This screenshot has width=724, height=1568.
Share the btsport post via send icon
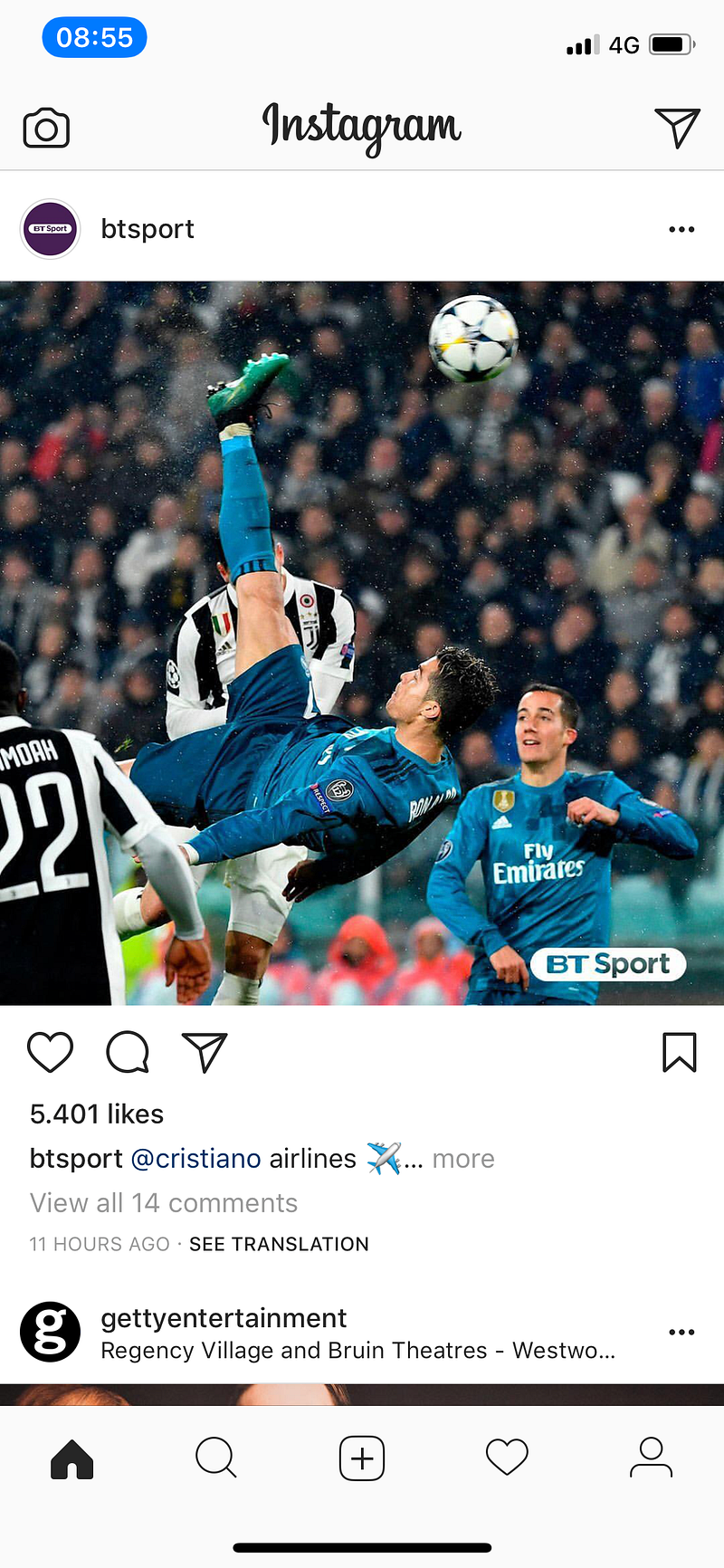pyautogui.click(x=205, y=1052)
